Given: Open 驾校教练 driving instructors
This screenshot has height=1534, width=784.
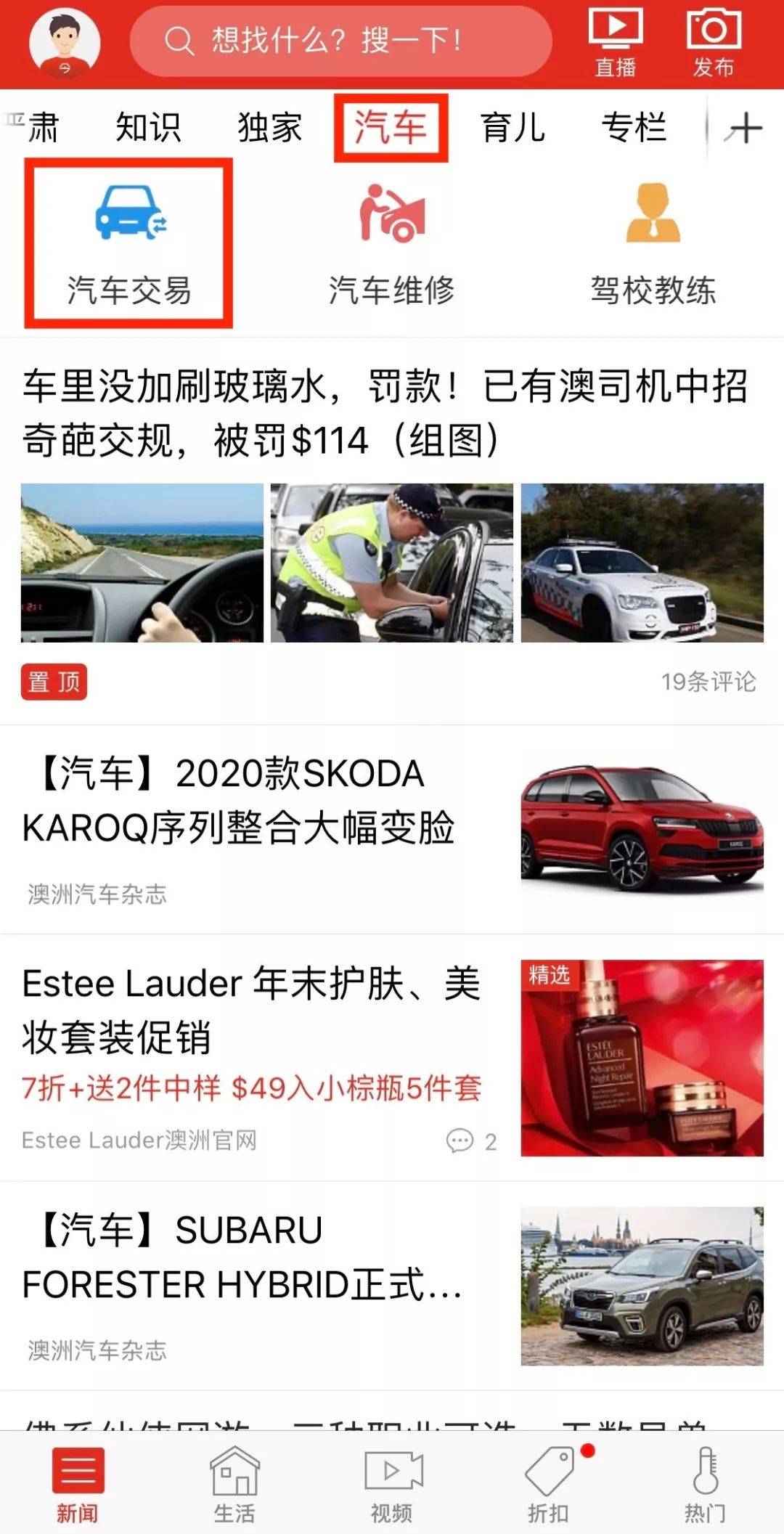Looking at the screenshot, I should (x=653, y=245).
